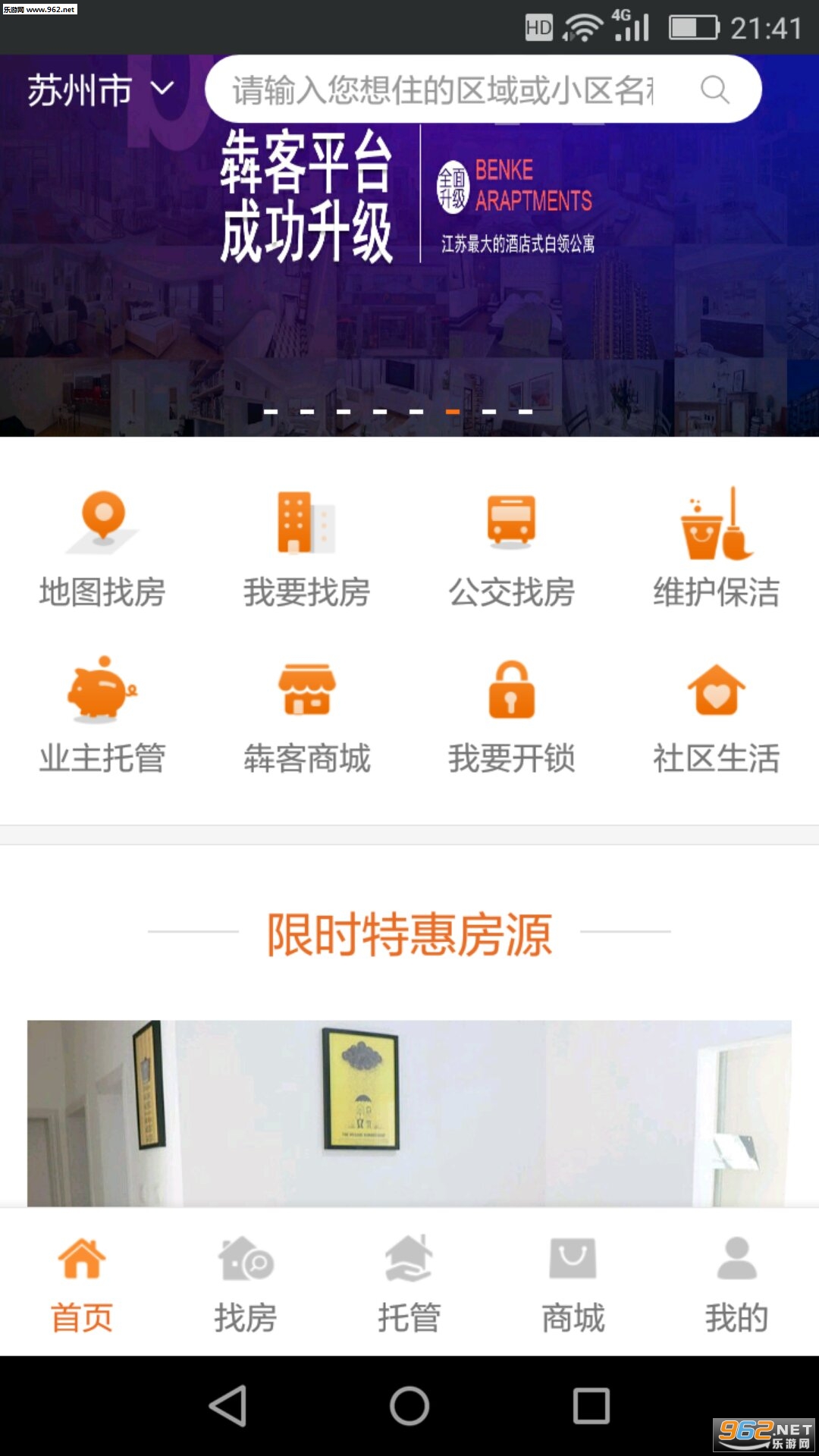The height and width of the screenshot is (1456, 819).
Task: Open the 苏州市 city dropdown
Action: coord(100,90)
